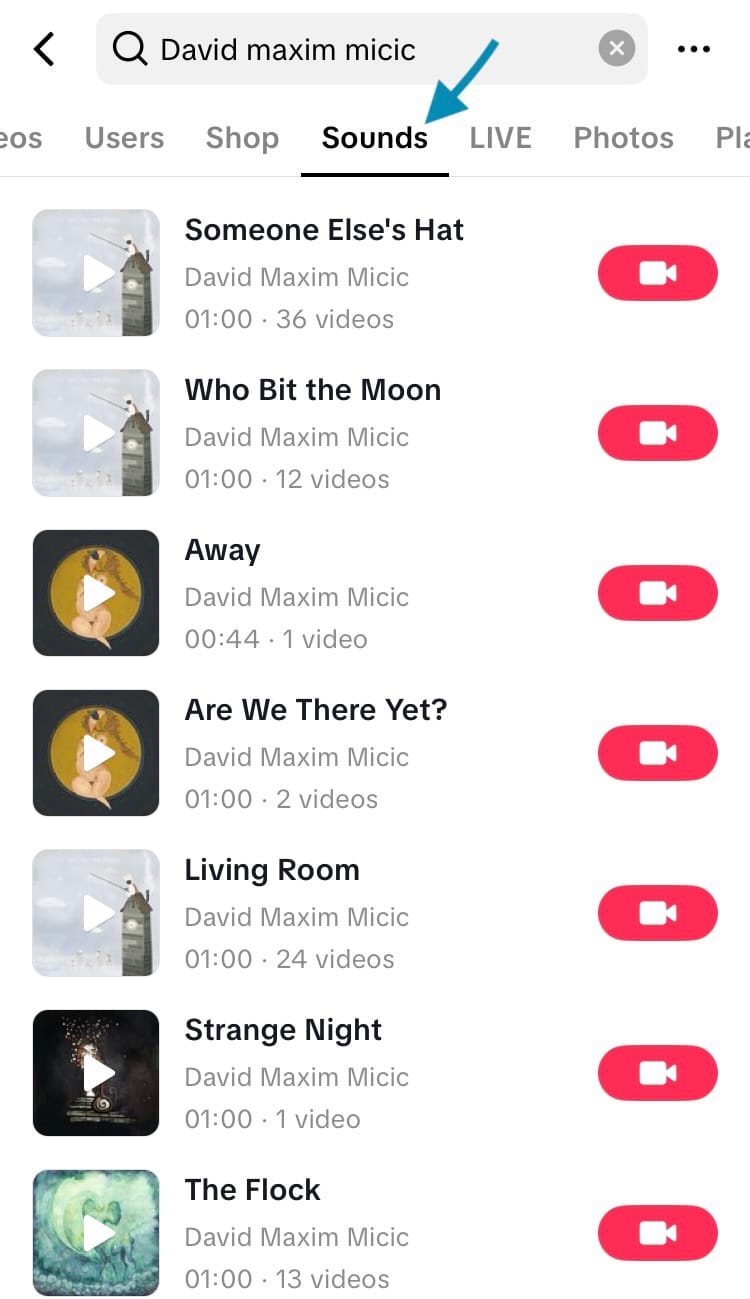Switch to the Users tab
The width and height of the screenshot is (750, 1299).
click(x=124, y=138)
